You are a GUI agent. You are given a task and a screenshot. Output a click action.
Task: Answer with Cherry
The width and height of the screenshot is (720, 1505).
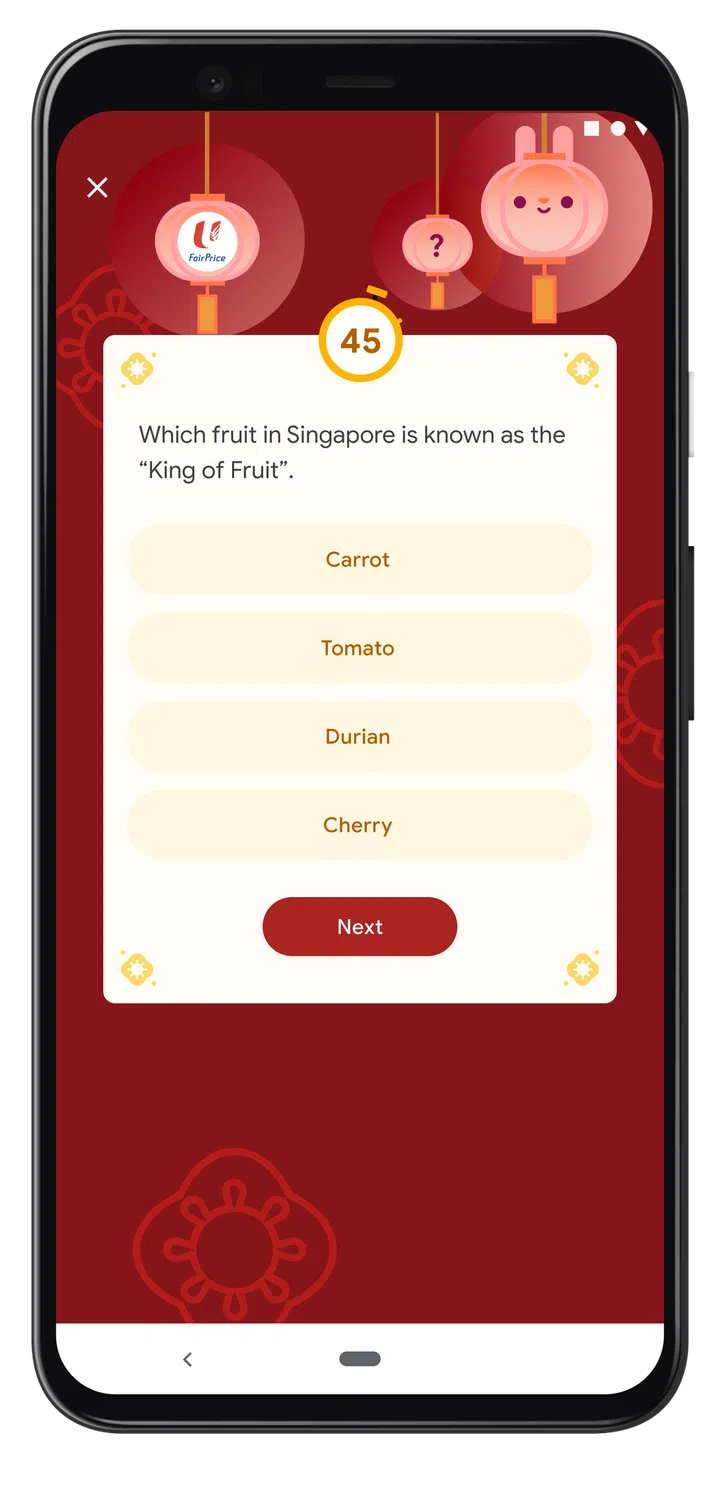click(x=359, y=825)
